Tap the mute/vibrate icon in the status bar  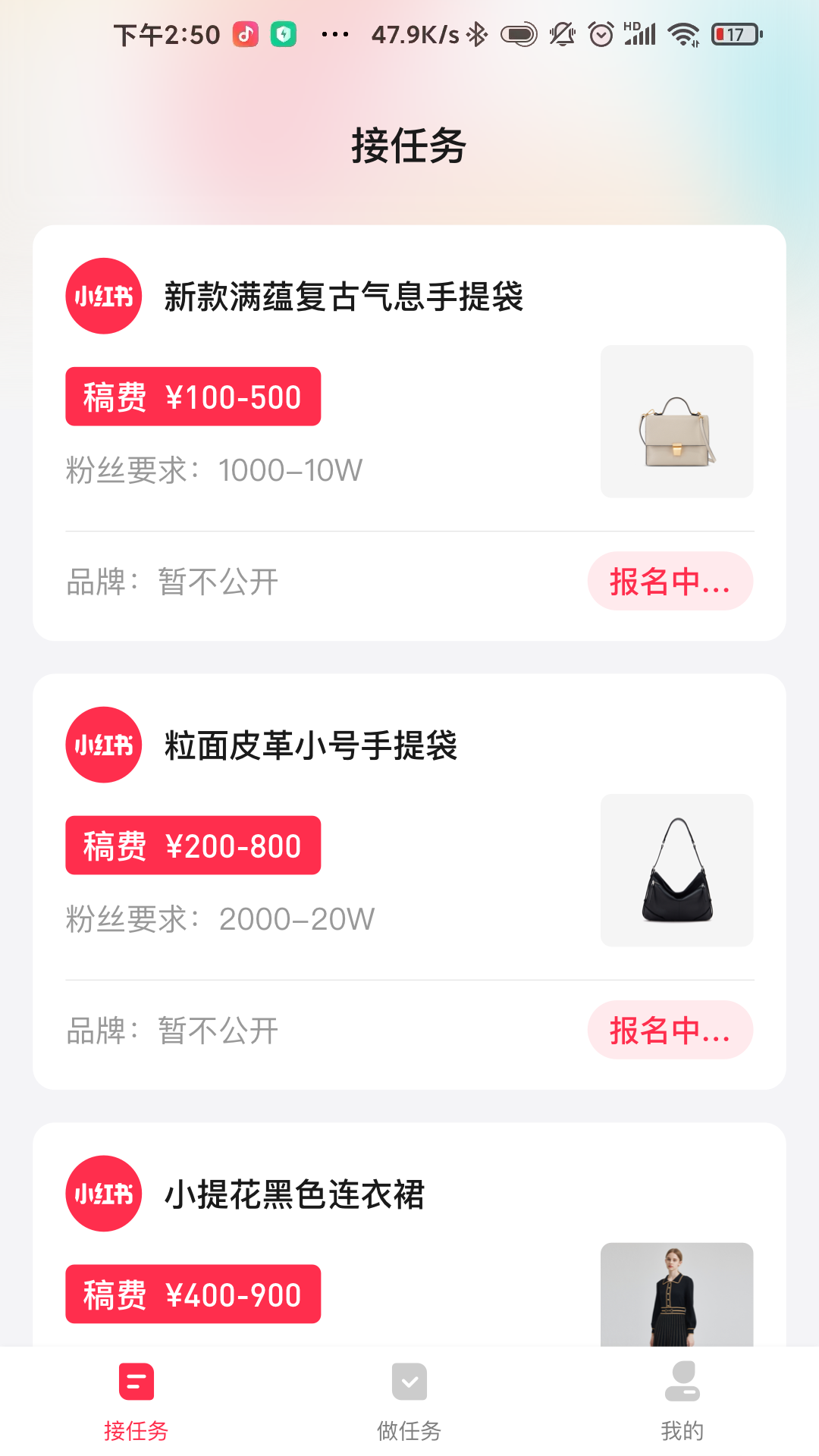pos(562,33)
